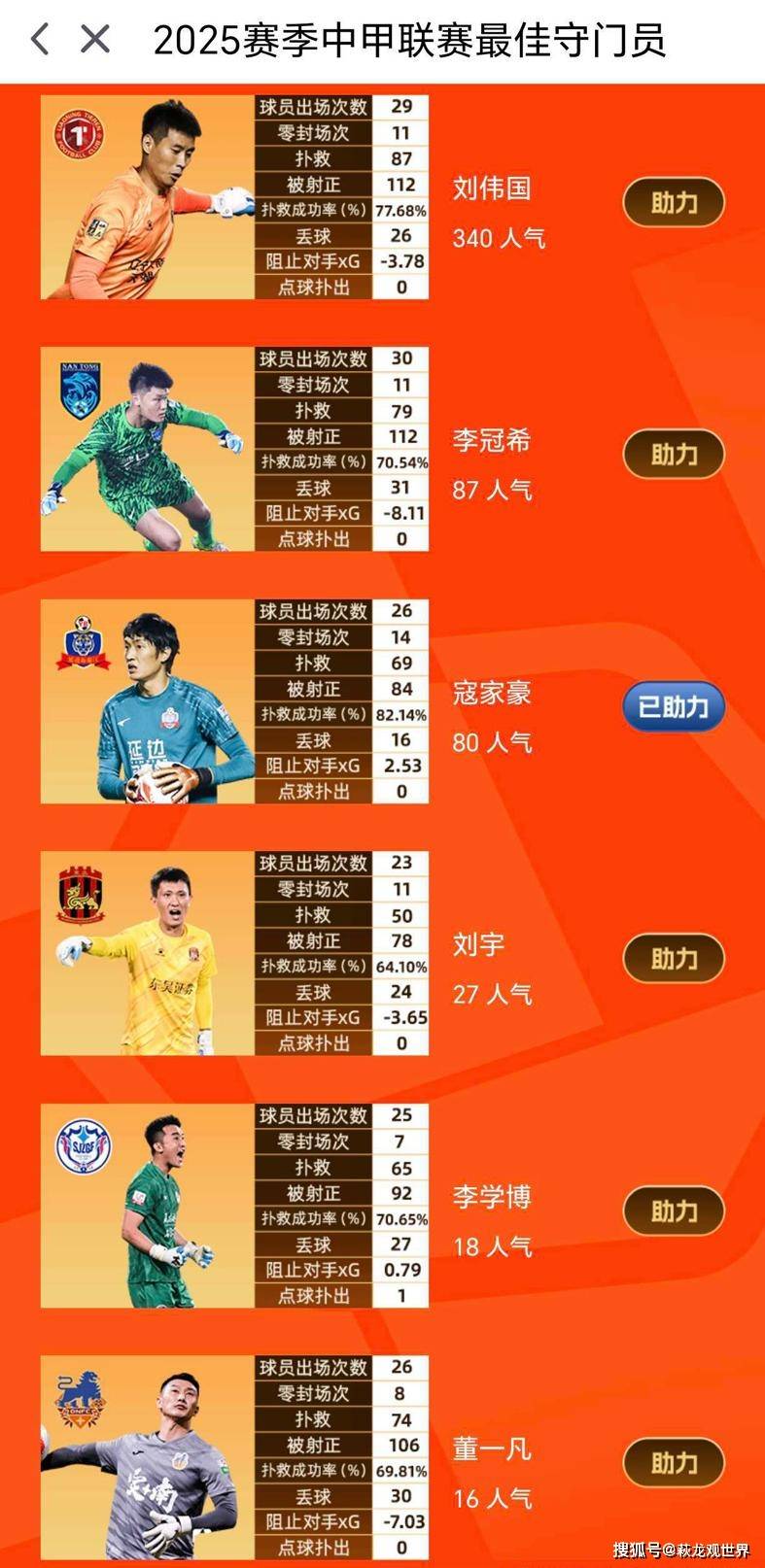Go back to the previous page
The height and width of the screenshot is (1568, 765).
pos(40,40)
